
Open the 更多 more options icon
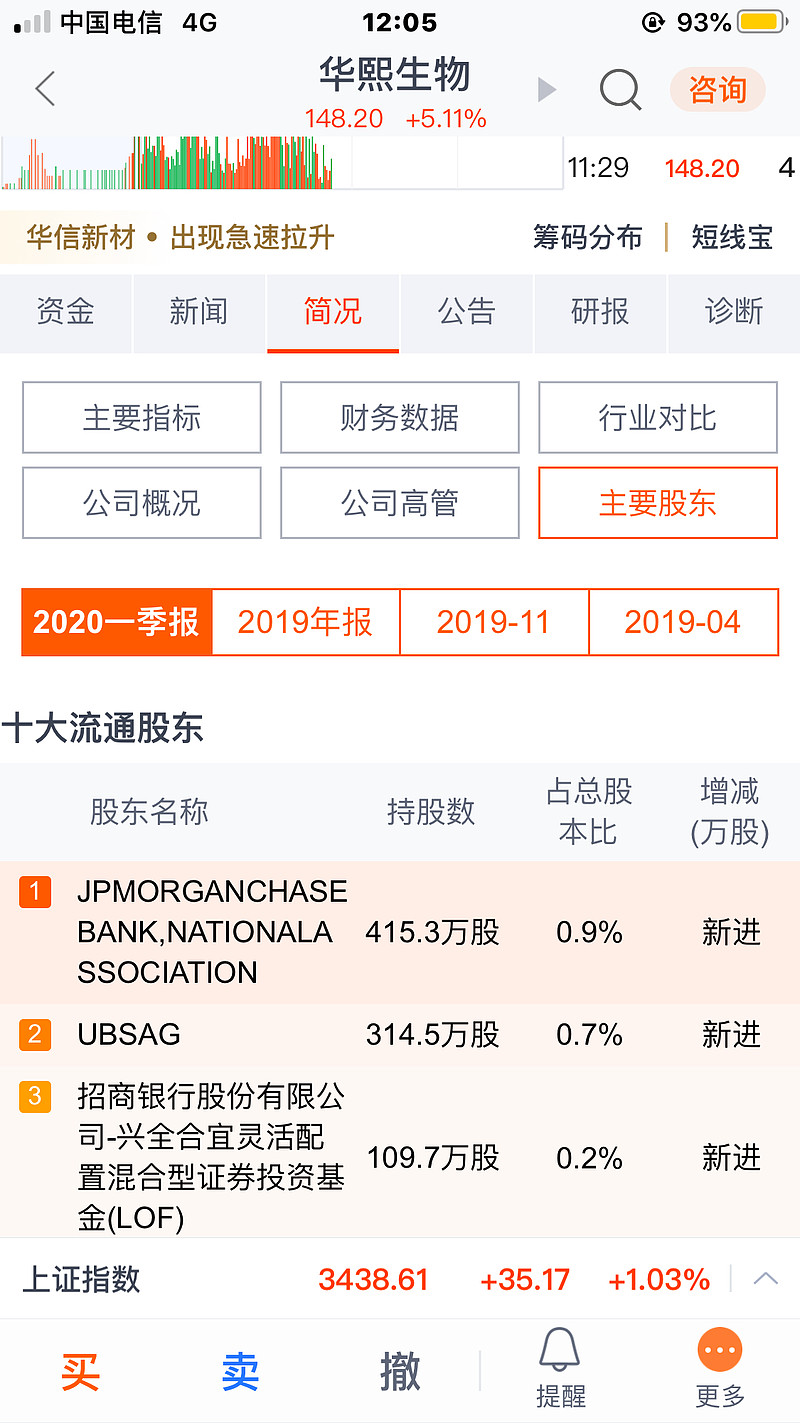pyautogui.click(x=719, y=1367)
